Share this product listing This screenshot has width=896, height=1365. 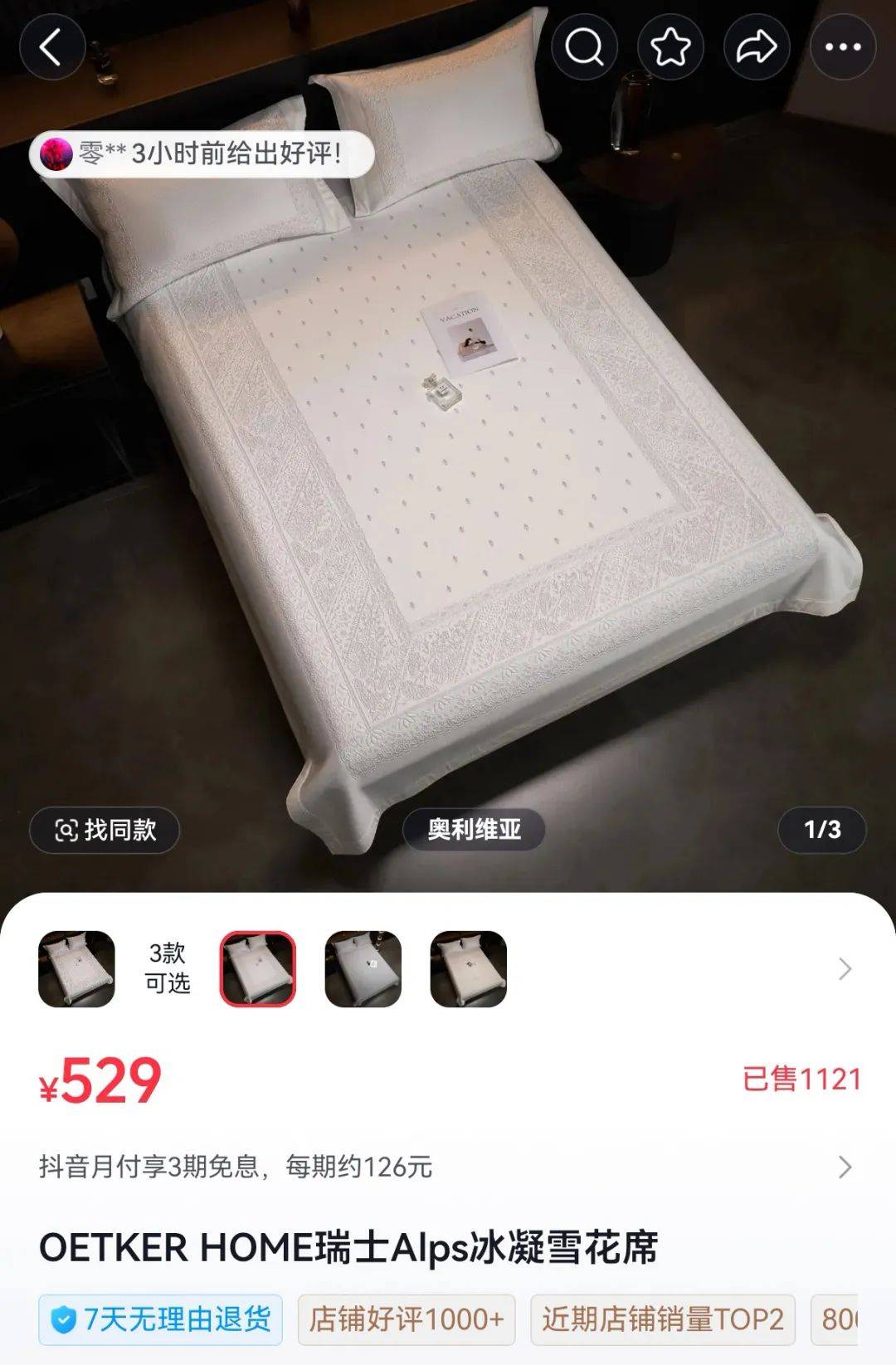(757, 46)
